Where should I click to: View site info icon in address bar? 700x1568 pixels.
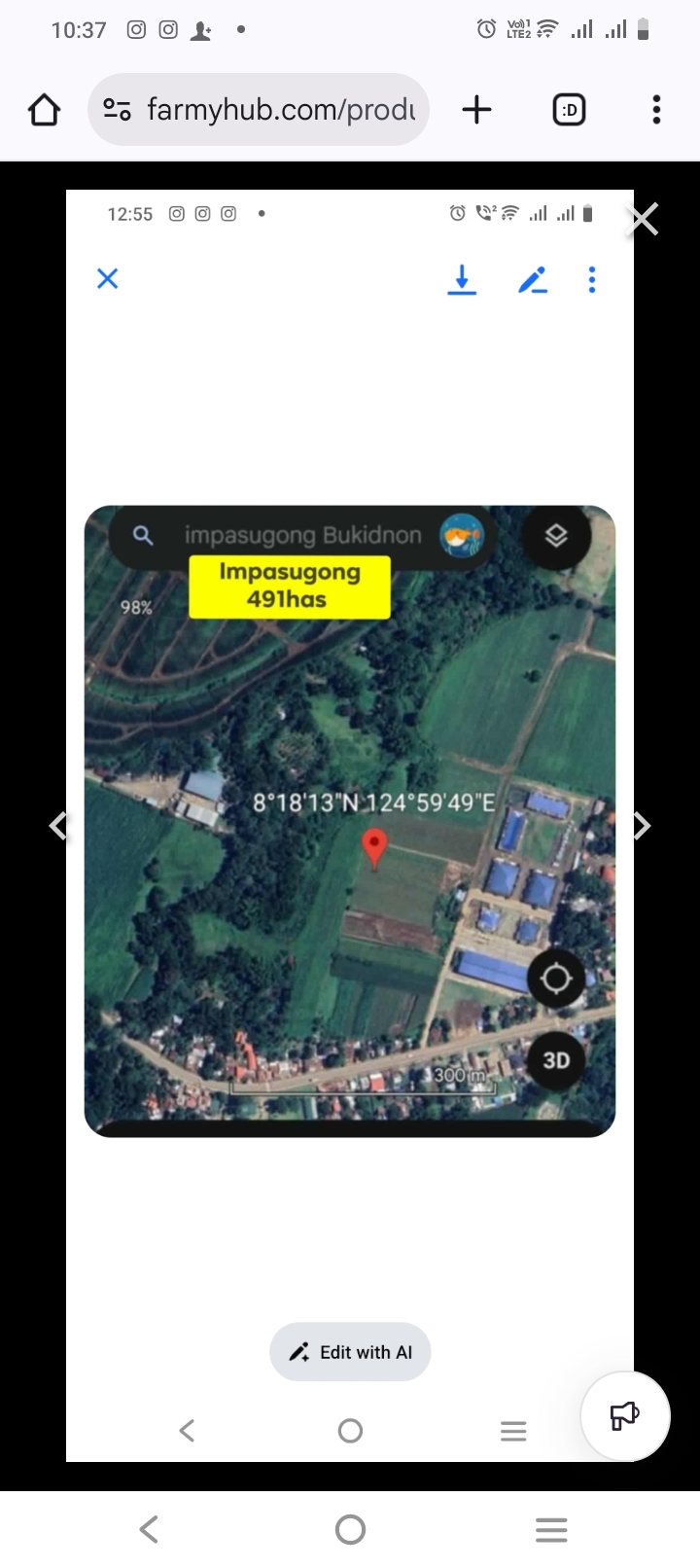tap(118, 110)
